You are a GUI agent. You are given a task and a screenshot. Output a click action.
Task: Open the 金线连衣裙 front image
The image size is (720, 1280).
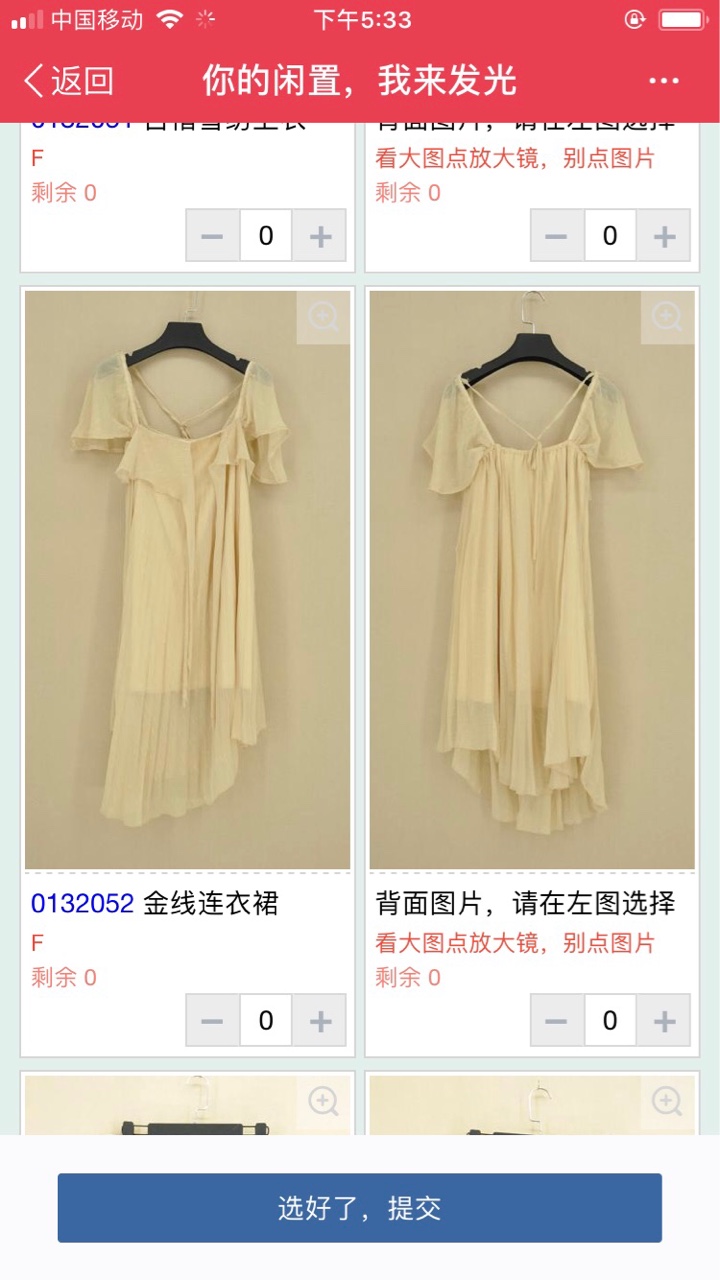[x=188, y=580]
